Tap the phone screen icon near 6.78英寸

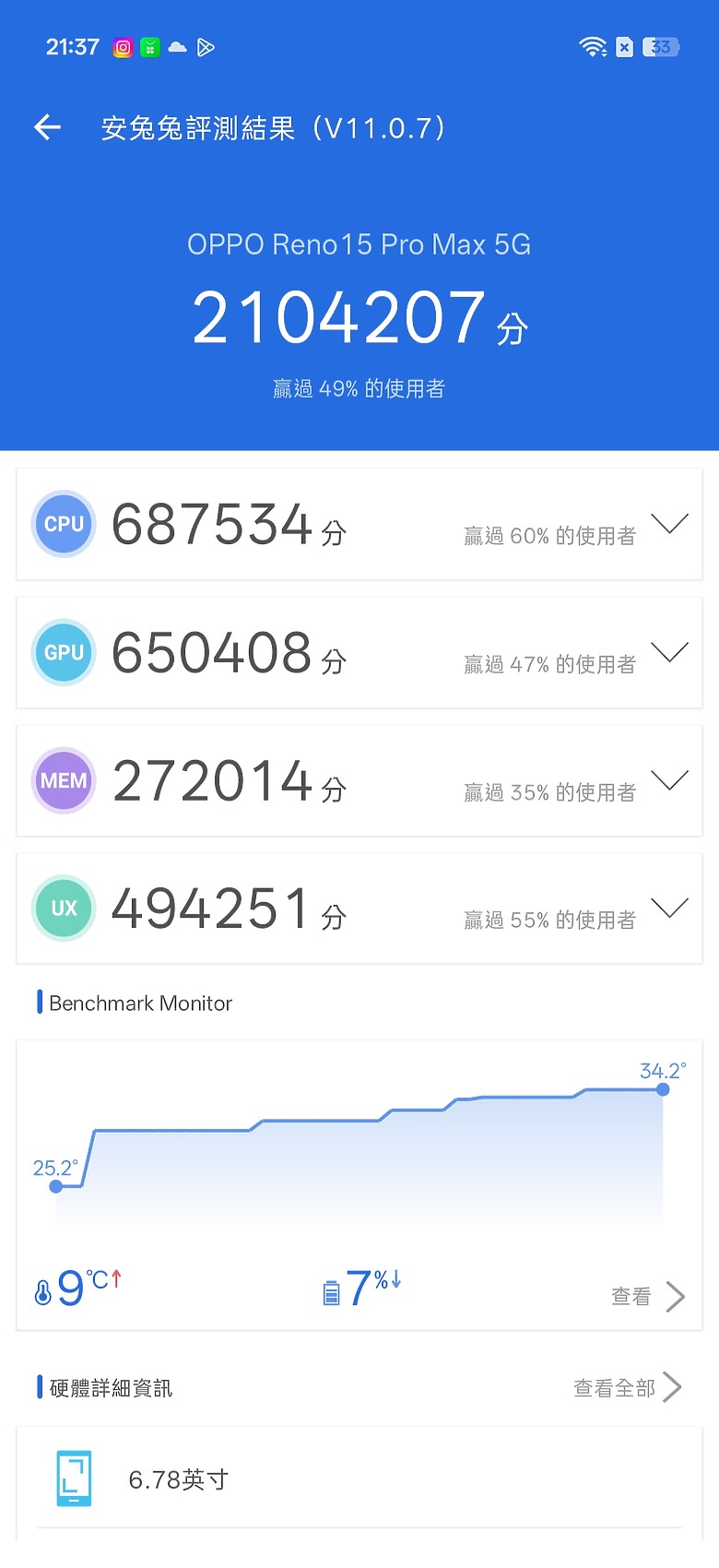(x=74, y=1479)
